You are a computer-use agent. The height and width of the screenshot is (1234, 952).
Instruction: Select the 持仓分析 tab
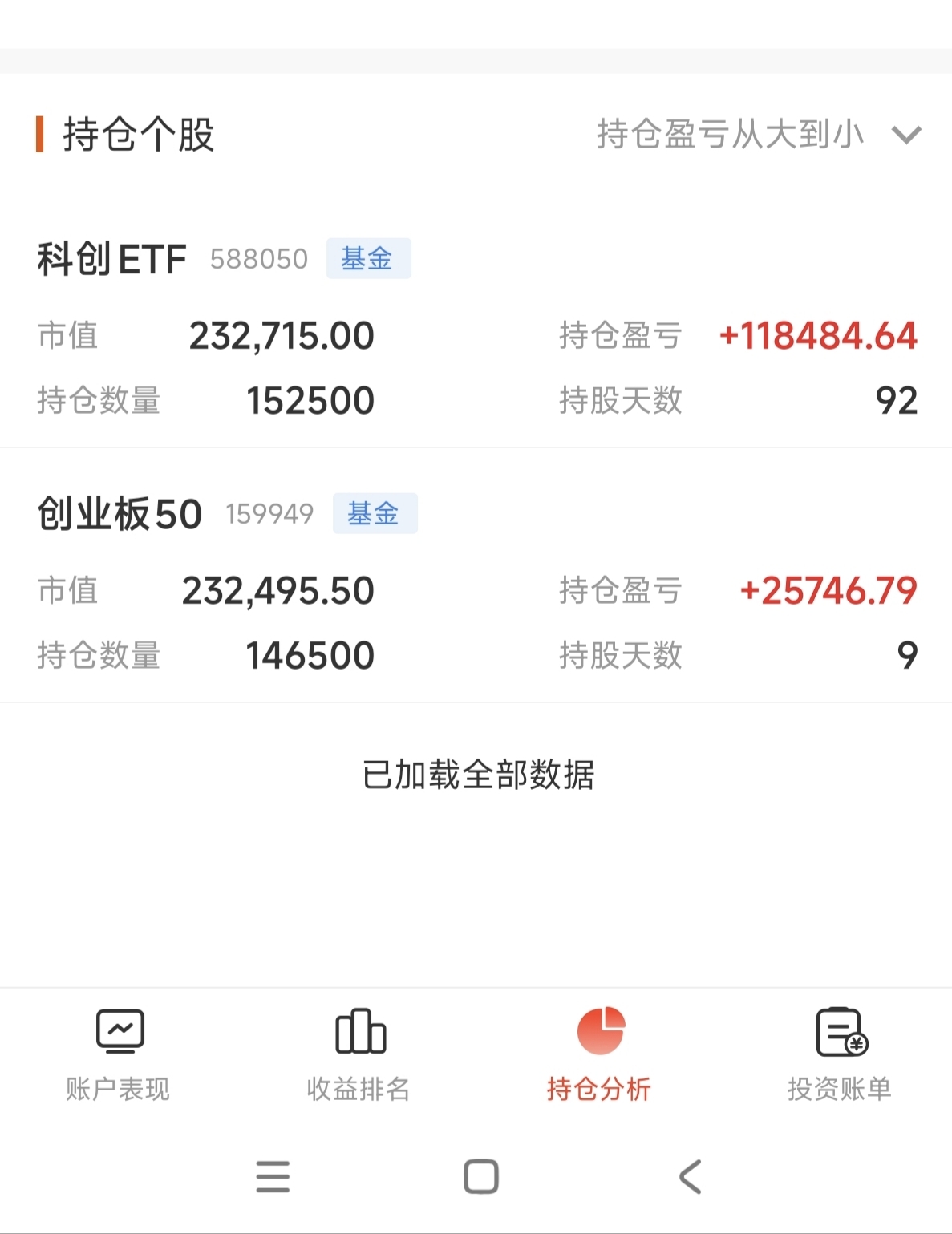tap(599, 1054)
